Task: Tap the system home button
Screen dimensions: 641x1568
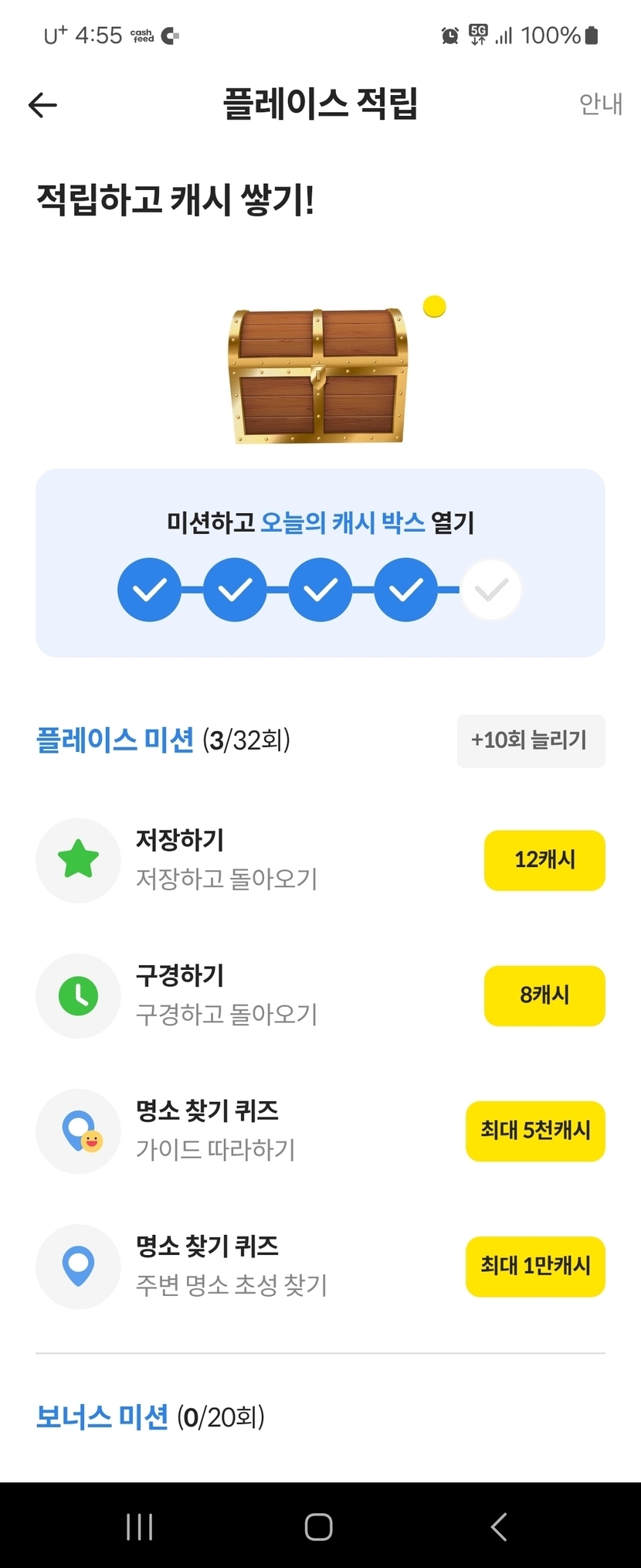Action: click(319, 1526)
